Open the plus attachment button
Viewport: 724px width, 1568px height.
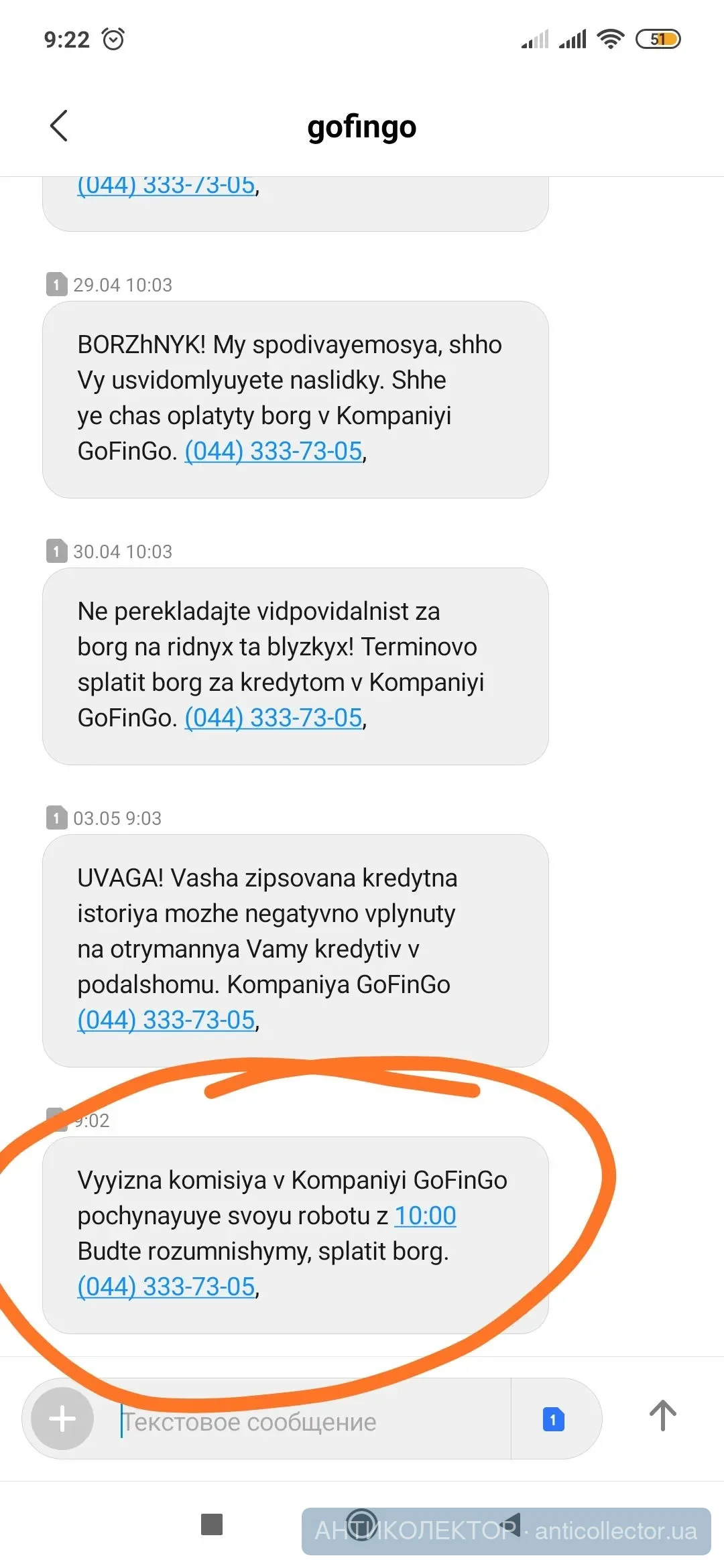tap(62, 1419)
